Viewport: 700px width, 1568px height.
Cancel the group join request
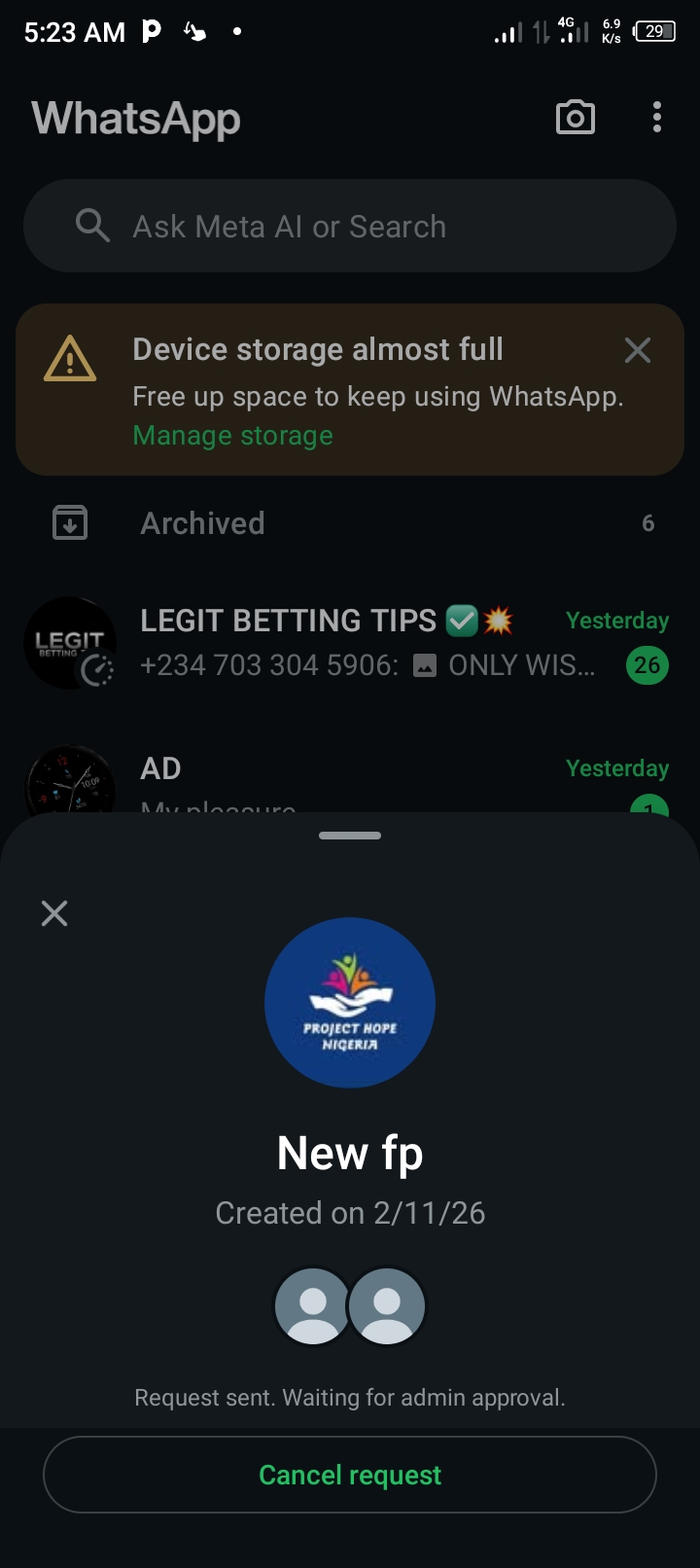pyautogui.click(x=350, y=1475)
